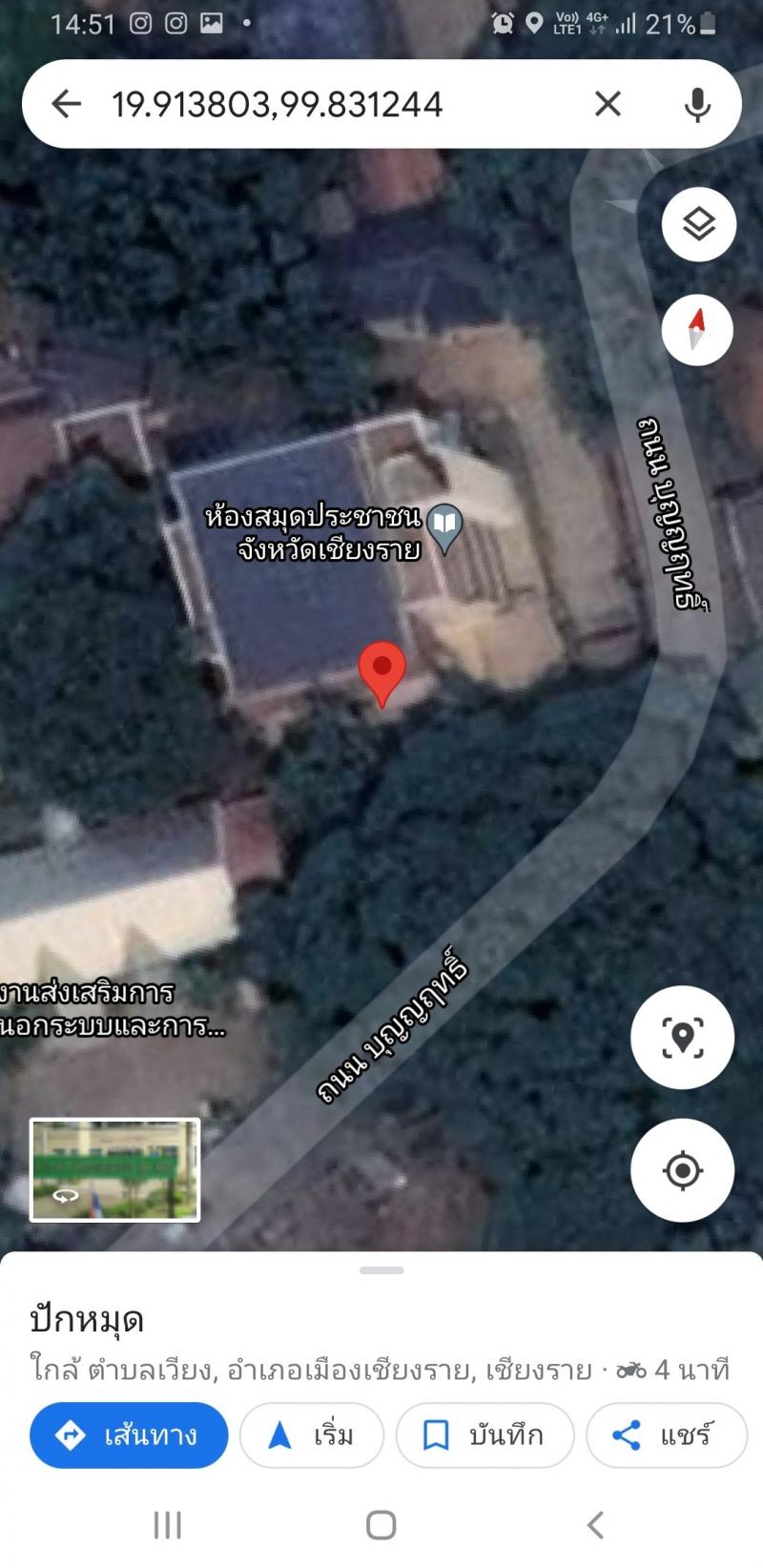Center map on my location
The width and height of the screenshot is (763, 1568).
(682, 1170)
